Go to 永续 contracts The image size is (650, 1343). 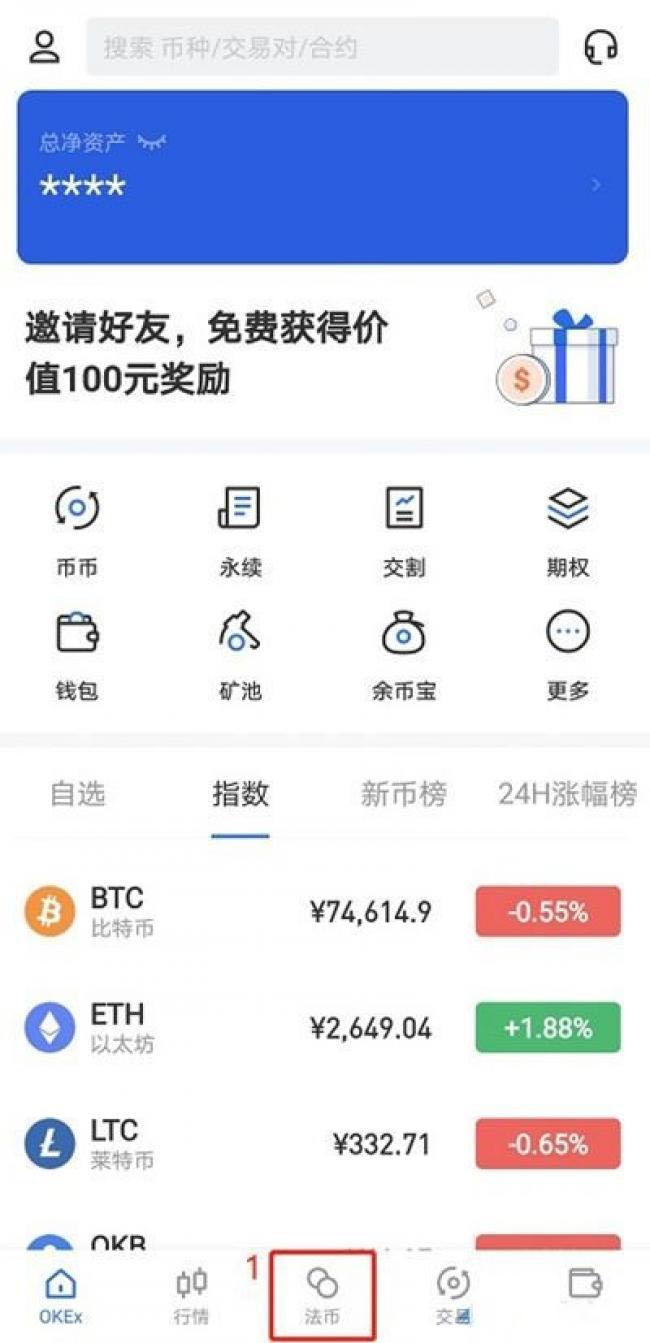240,530
